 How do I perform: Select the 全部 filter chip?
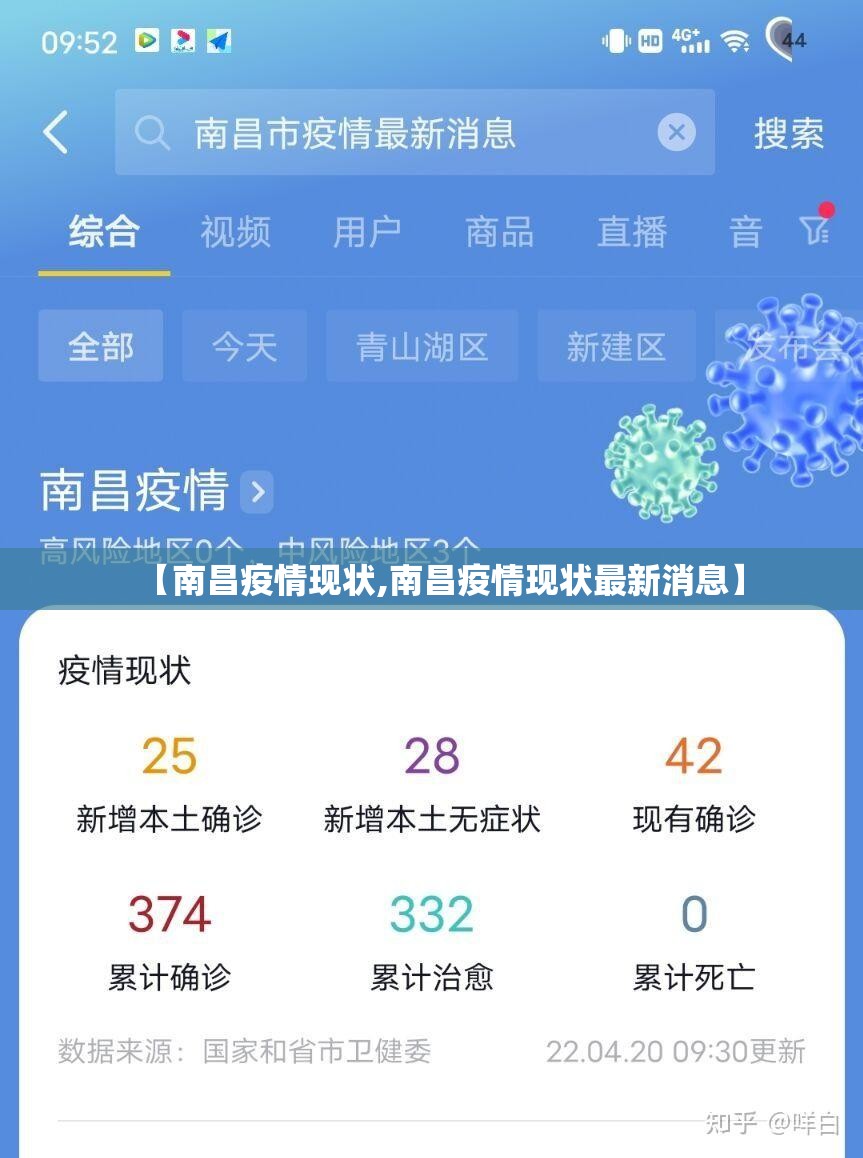click(101, 347)
